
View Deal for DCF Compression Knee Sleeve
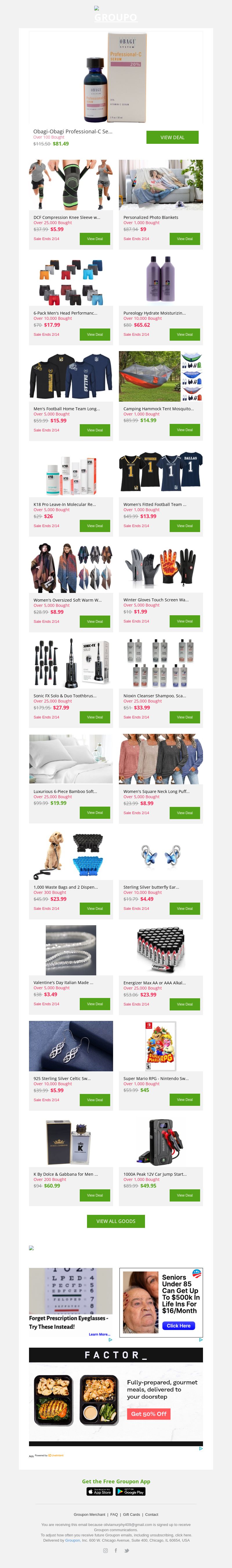(x=95, y=239)
